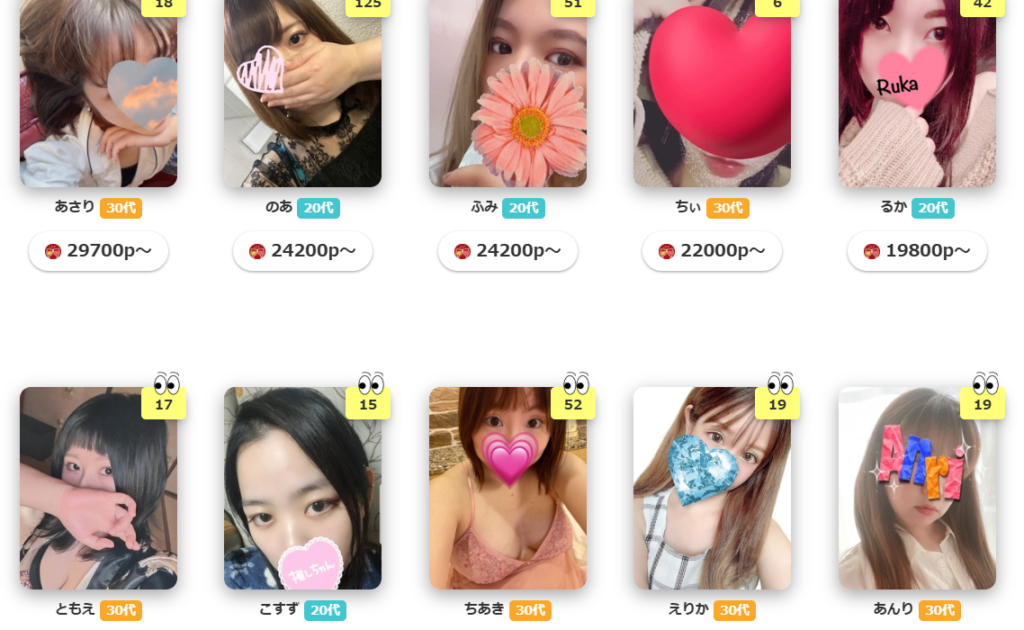Image resolution: width=1024 pixels, height=630 pixels.
Task: View こすず's profile card
Action: click(x=302, y=488)
